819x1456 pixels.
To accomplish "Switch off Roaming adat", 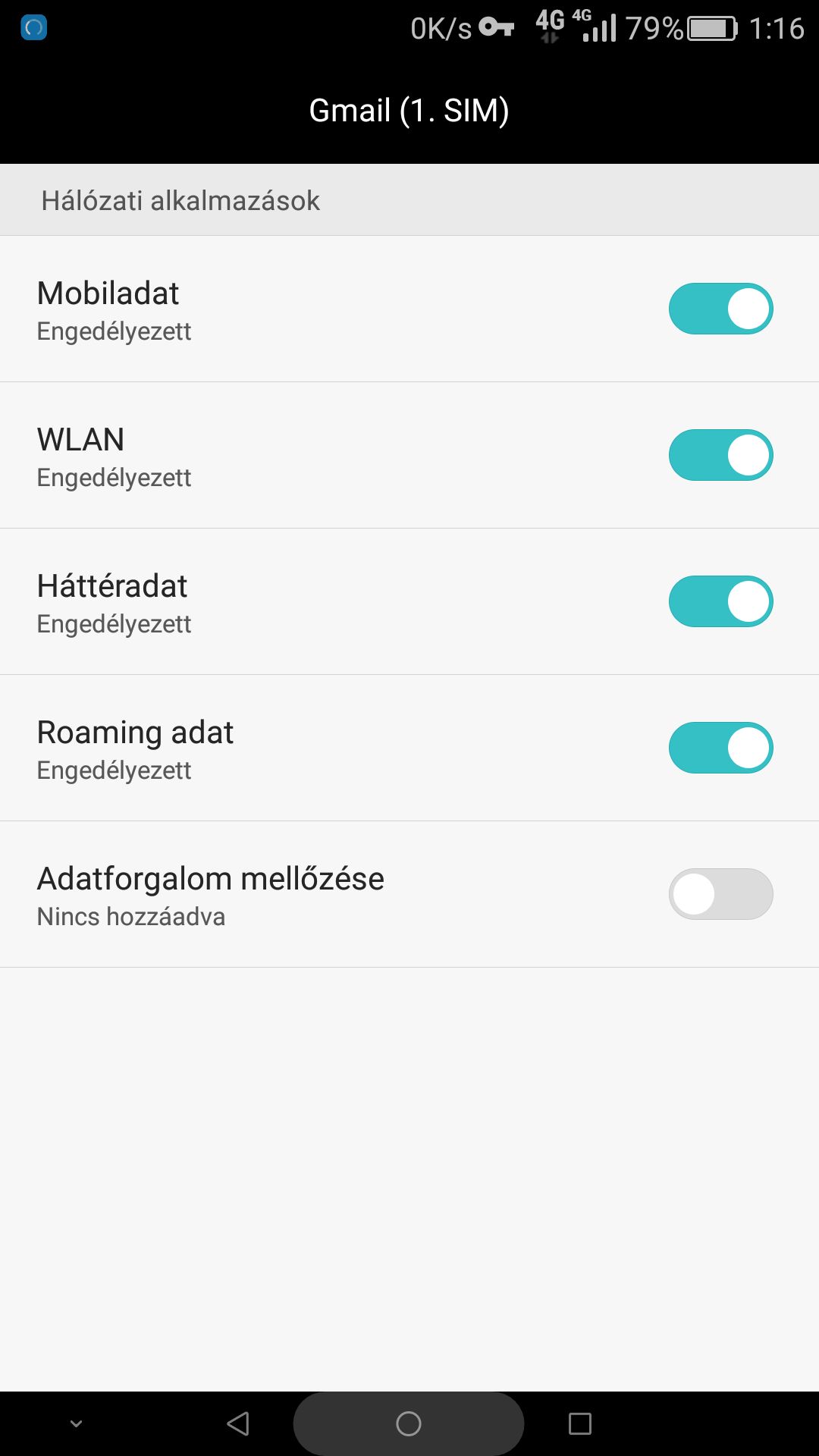I will [720, 748].
